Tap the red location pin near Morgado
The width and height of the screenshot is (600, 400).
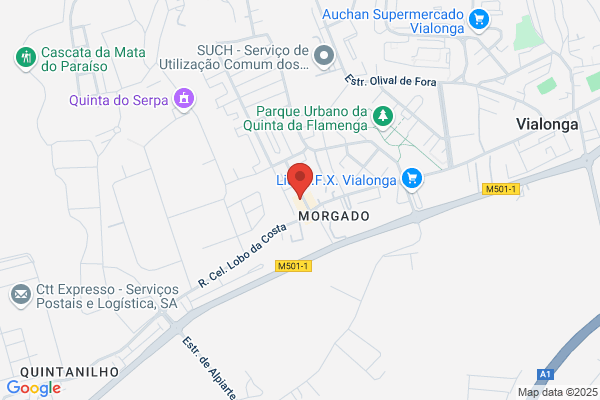click(300, 180)
